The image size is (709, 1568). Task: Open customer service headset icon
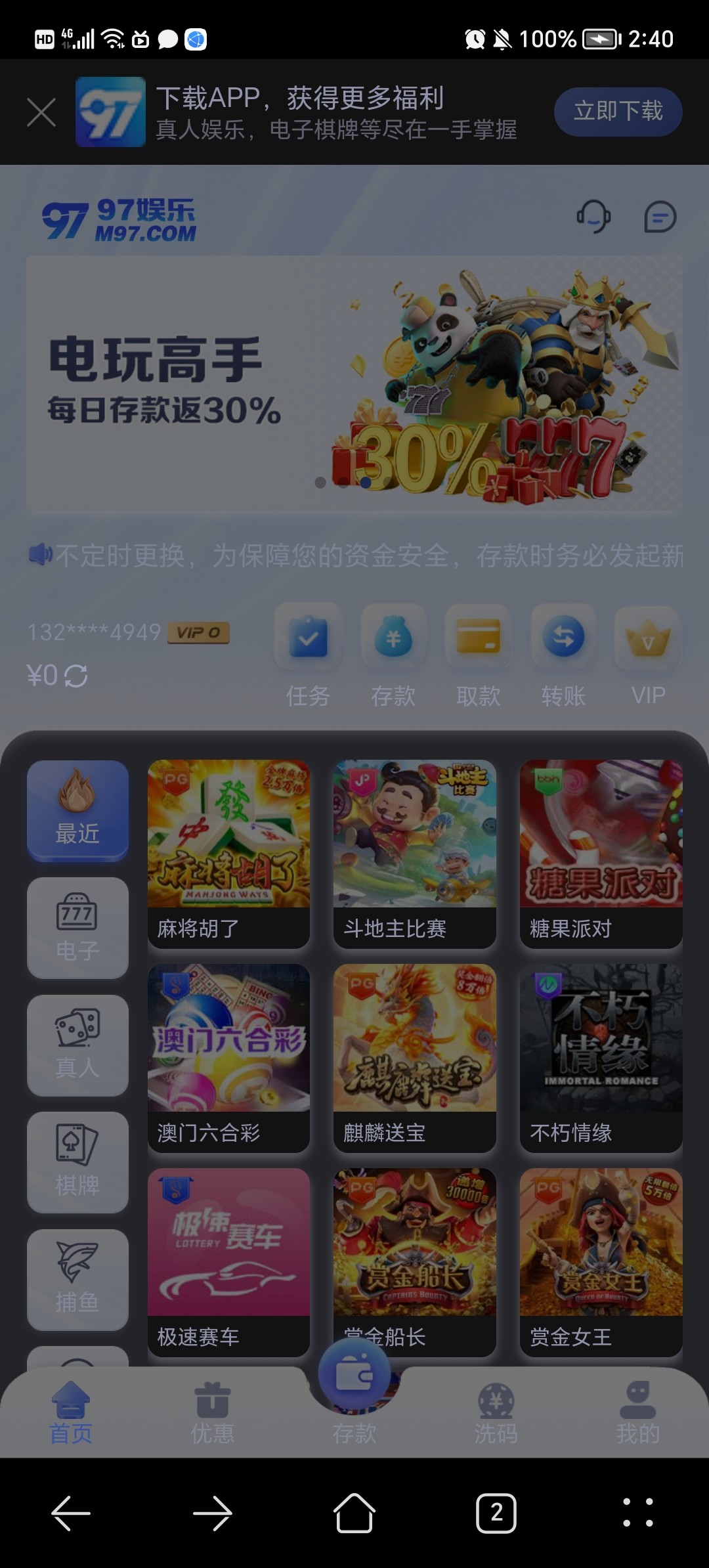coord(593,217)
